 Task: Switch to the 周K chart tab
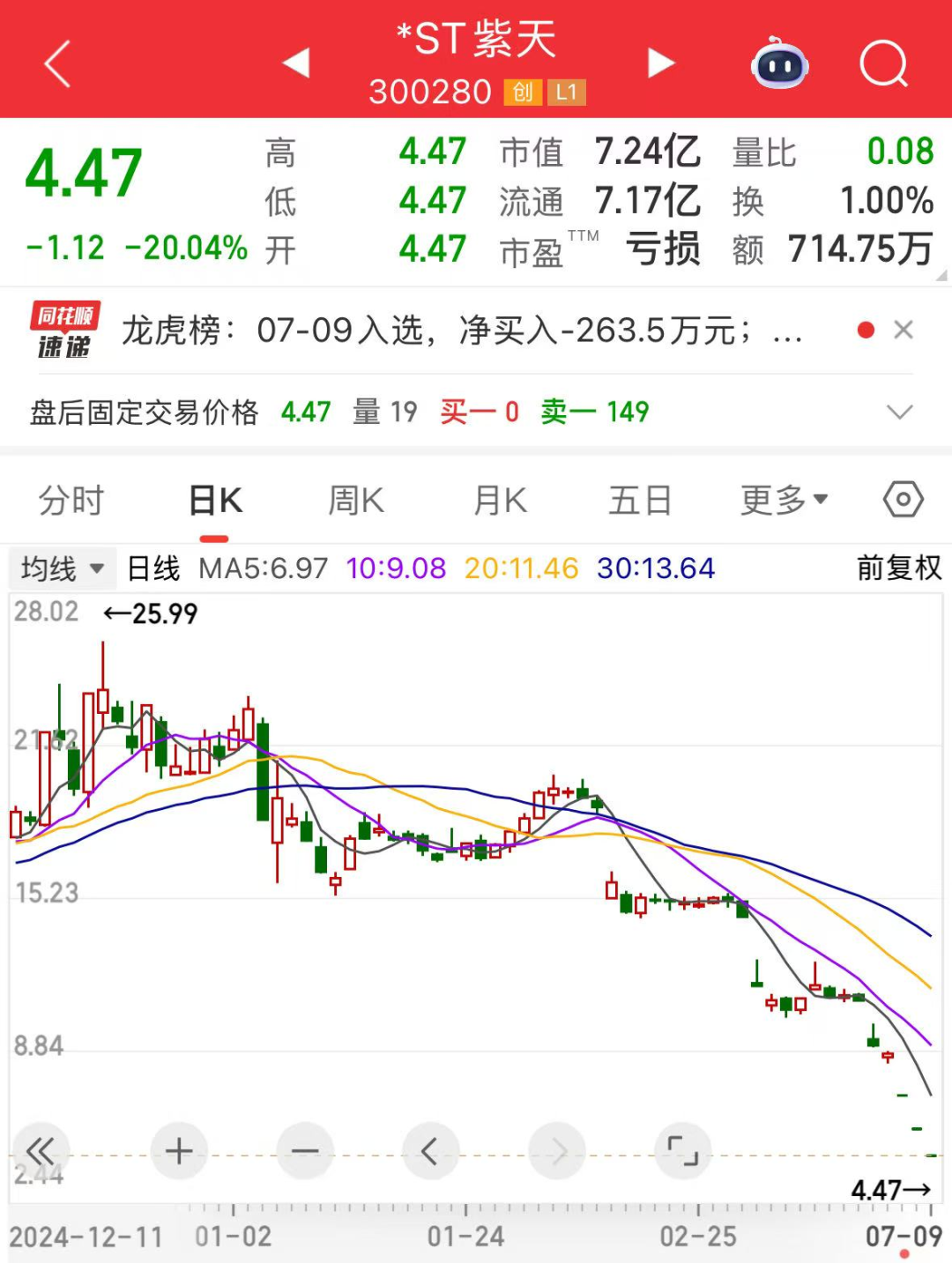[356, 501]
